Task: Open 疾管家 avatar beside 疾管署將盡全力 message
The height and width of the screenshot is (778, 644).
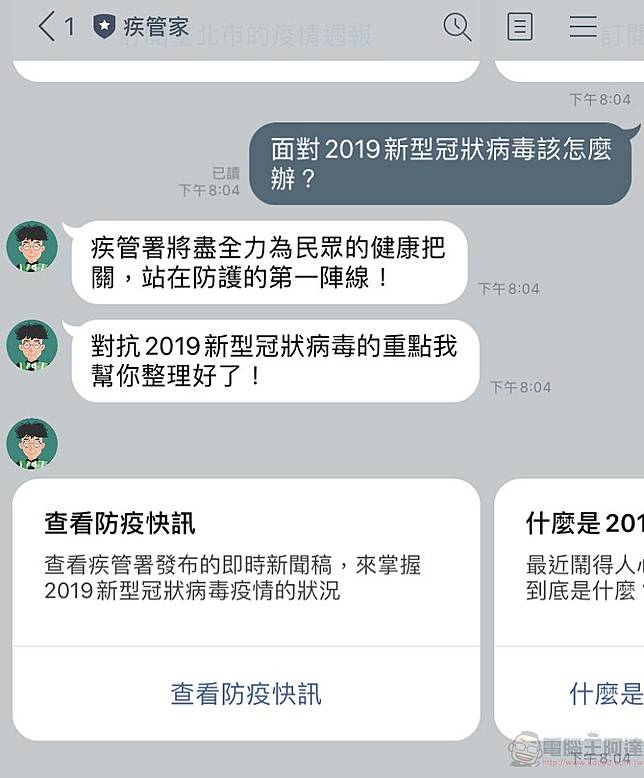Action: [32, 247]
